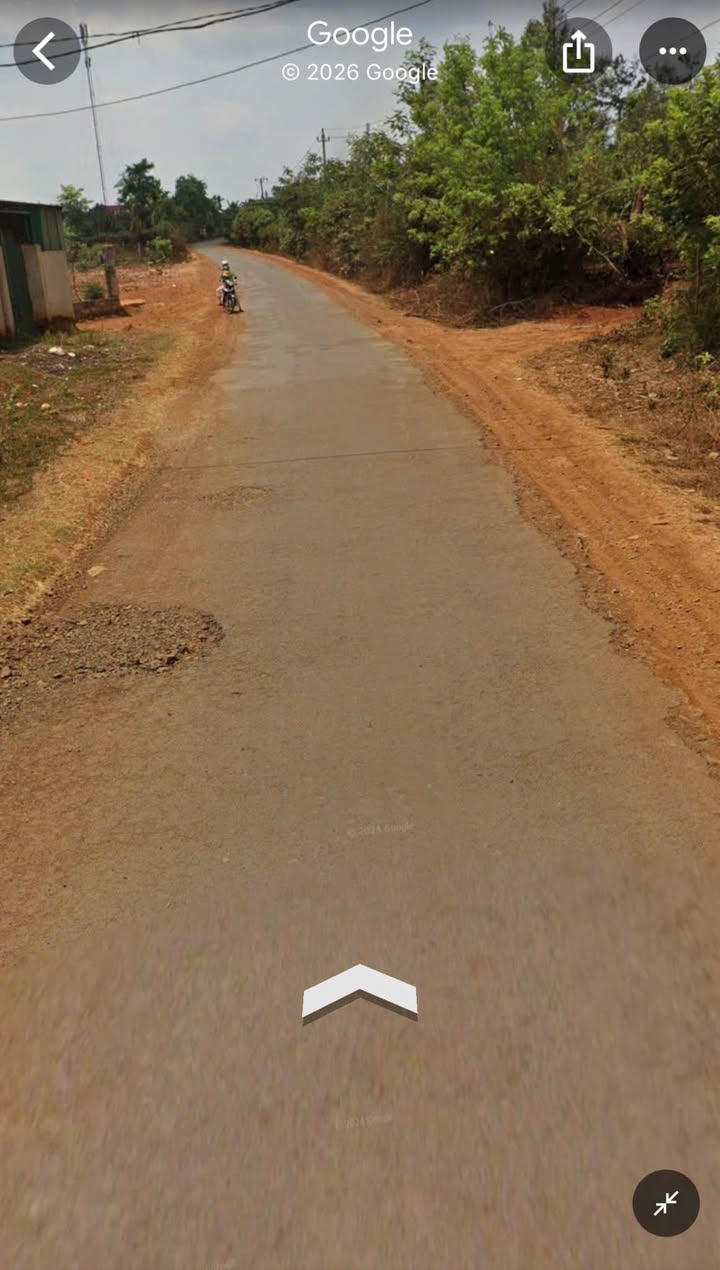Collapse the fullscreen Street View
Image resolution: width=720 pixels, height=1270 pixels.
pos(666,1203)
